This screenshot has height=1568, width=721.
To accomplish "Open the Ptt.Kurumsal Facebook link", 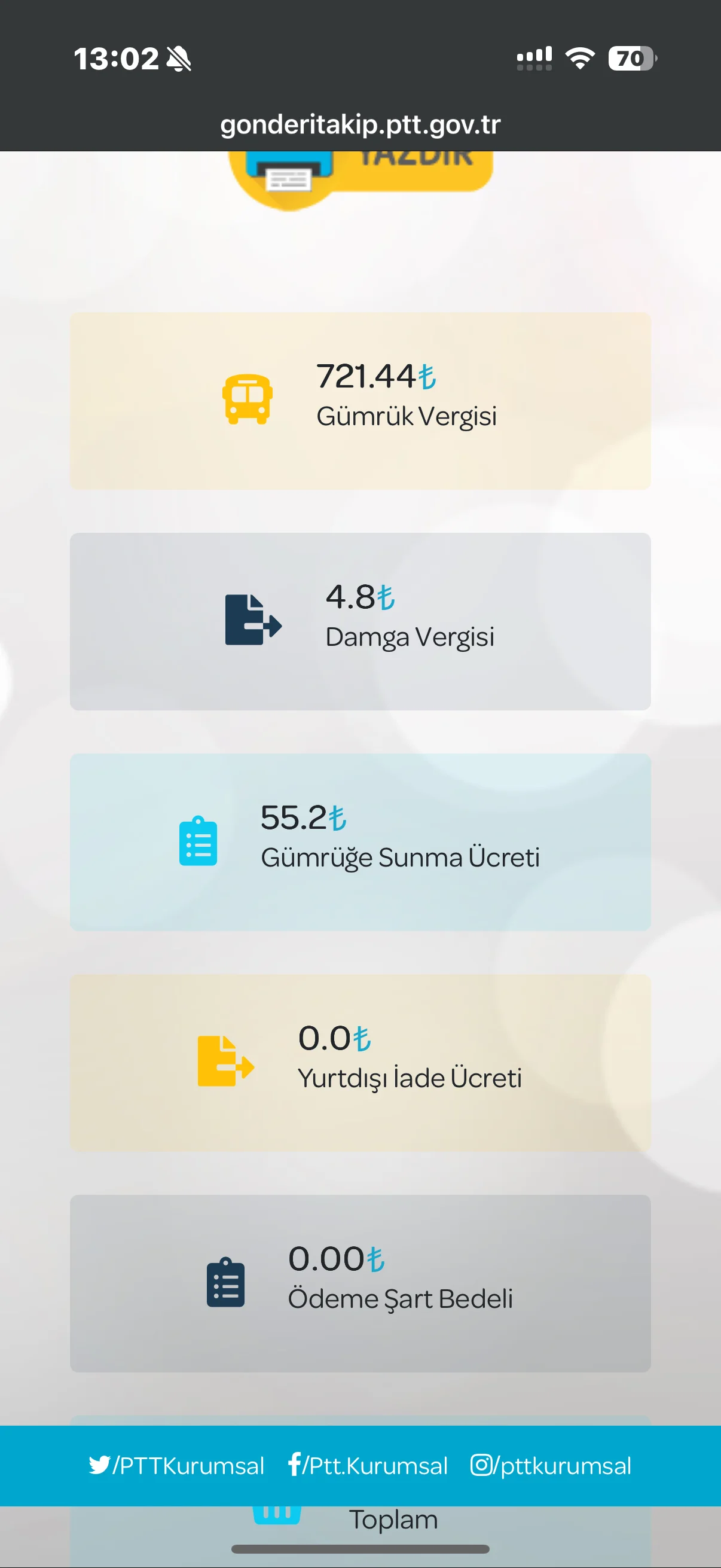I will 368,1465.
